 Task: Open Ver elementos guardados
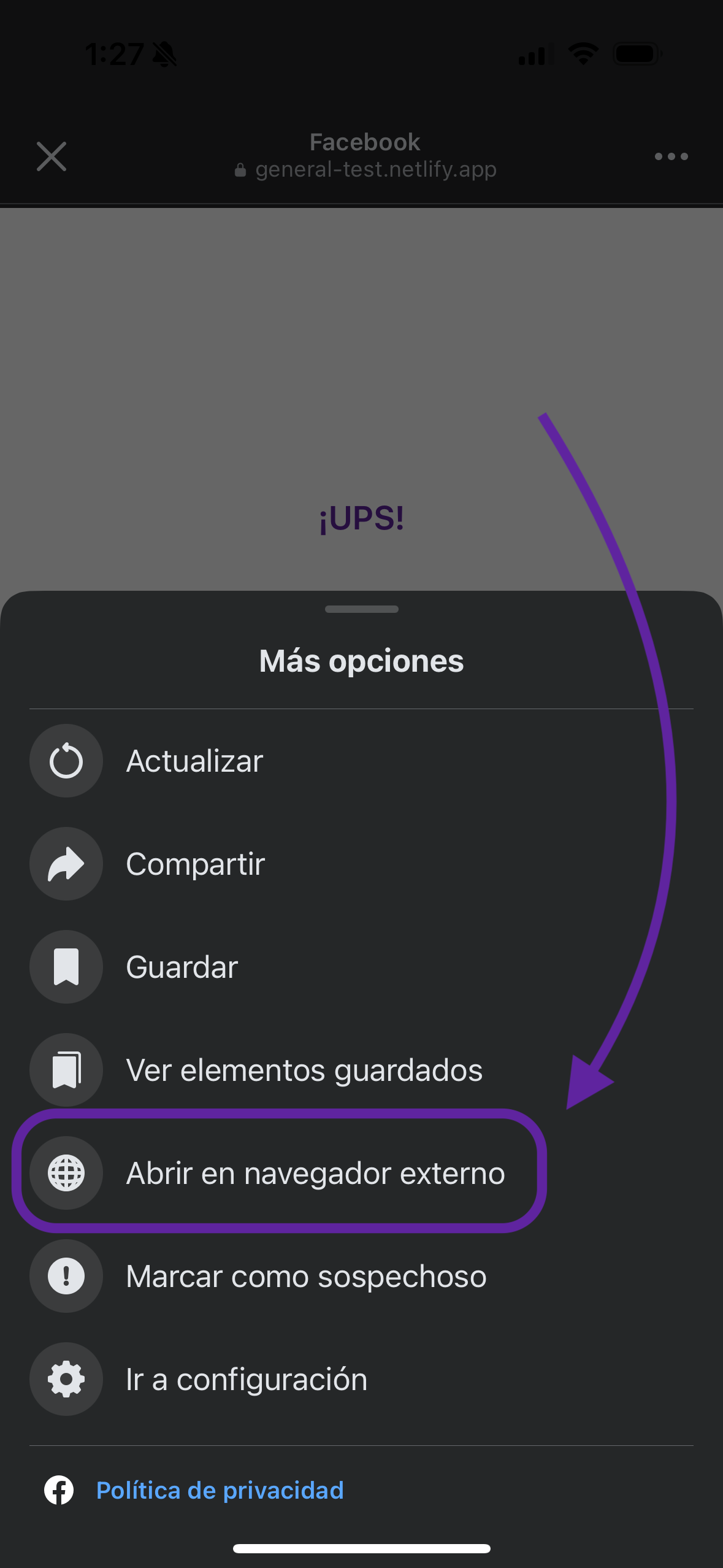pos(304,1070)
